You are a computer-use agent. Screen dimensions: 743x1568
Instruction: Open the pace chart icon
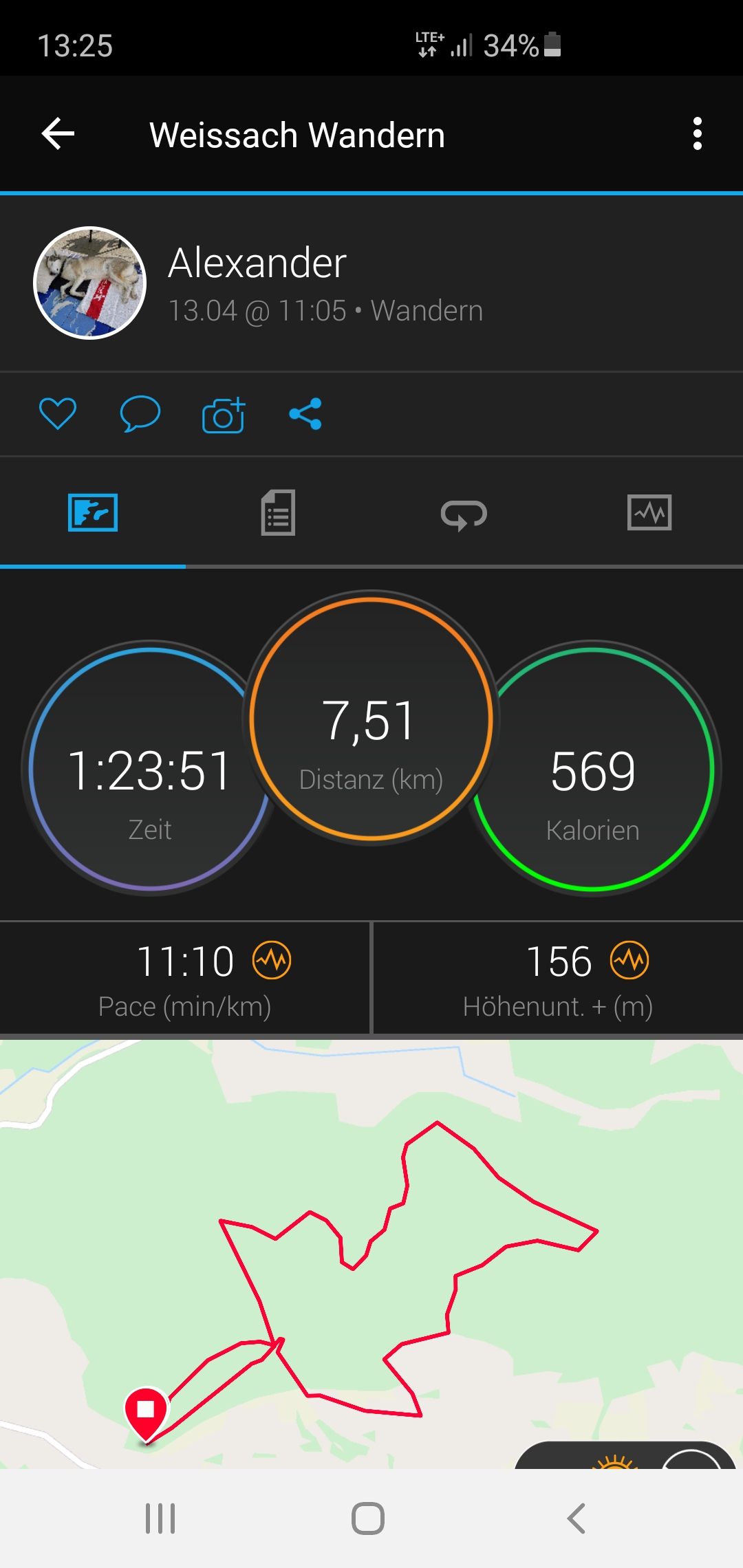[x=272, y=960]
